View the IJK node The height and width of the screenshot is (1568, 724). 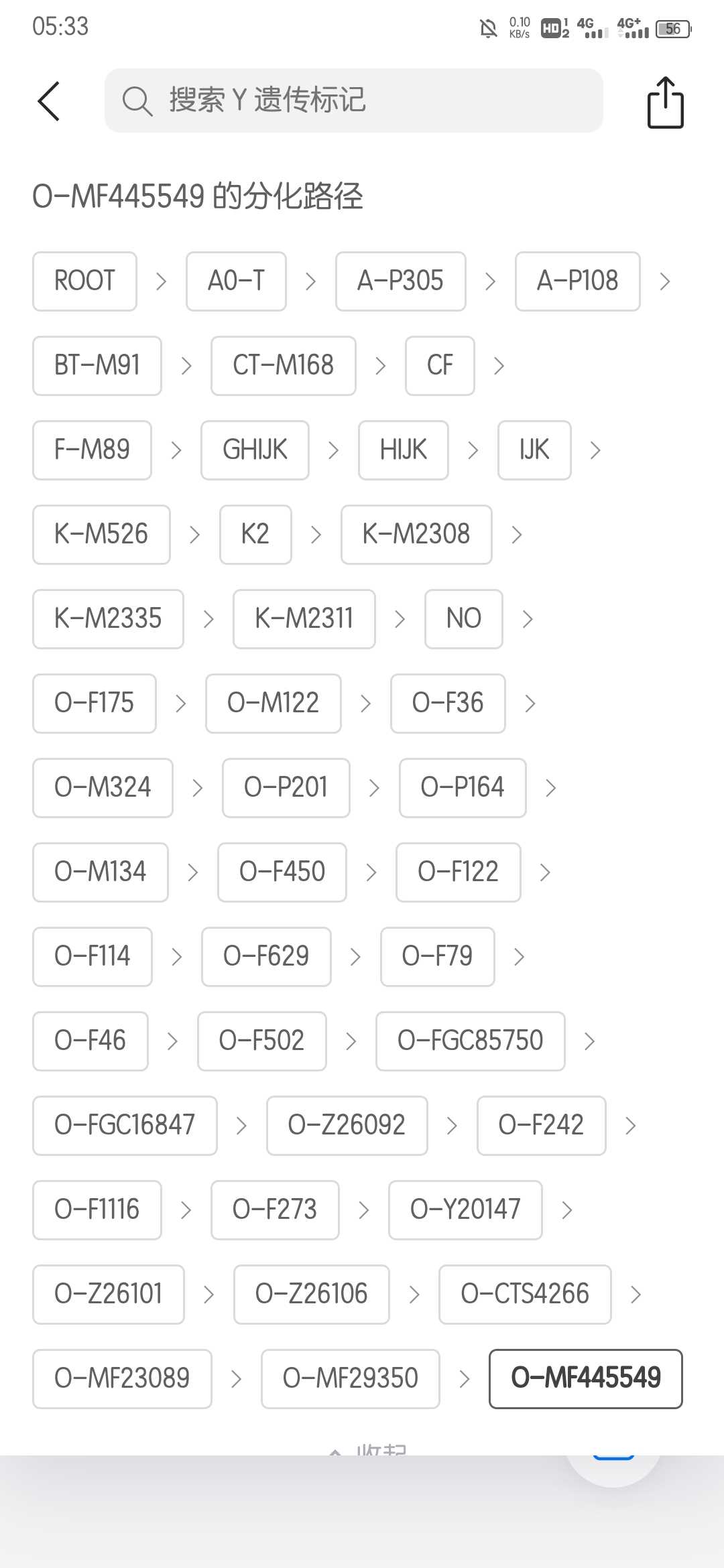[534, 450]
